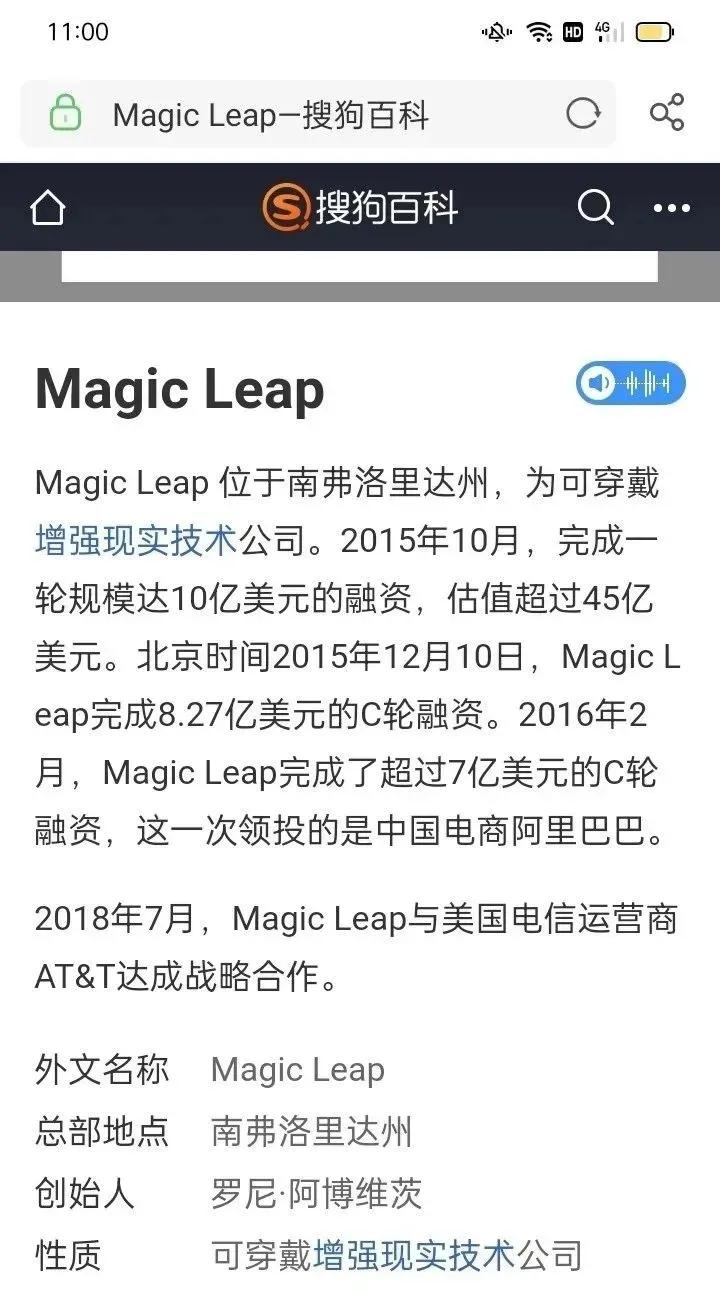Screen dimensions: 720x1291
Task: Tap the home icon in the navigation bar
Action: pyautogui.click(x=46, y=207)
